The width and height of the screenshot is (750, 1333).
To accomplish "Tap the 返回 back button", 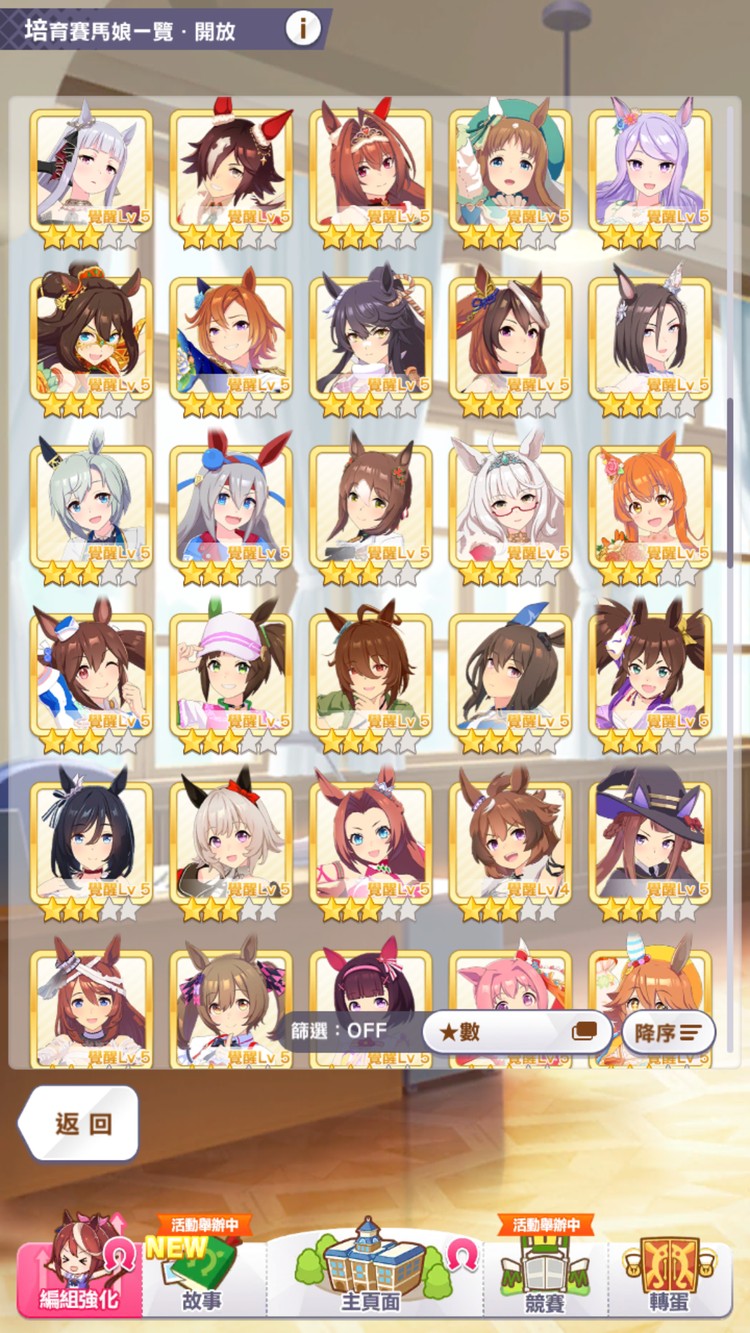I will 80,1123.
